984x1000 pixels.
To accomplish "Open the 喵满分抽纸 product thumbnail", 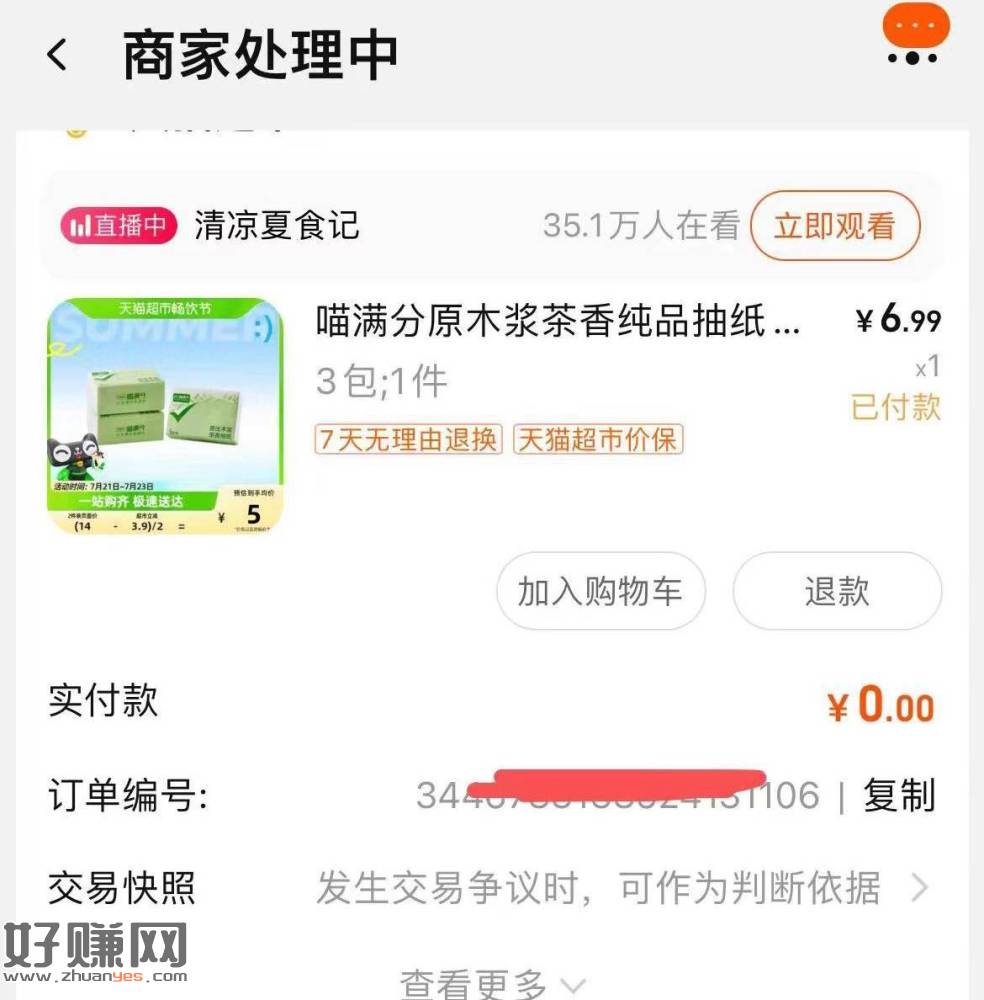I will click(165, 416).
